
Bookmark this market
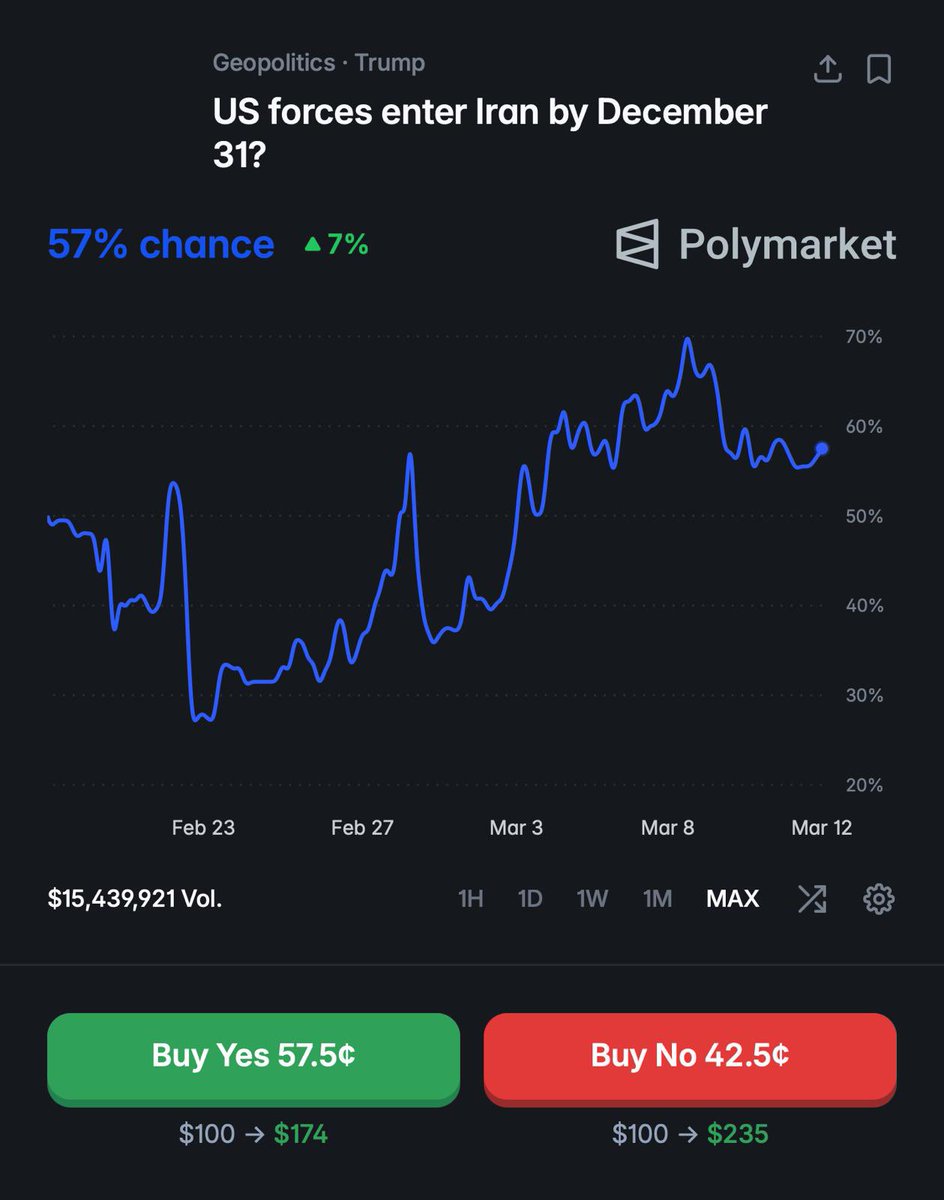pyautogui.click(x=879, y=69)
